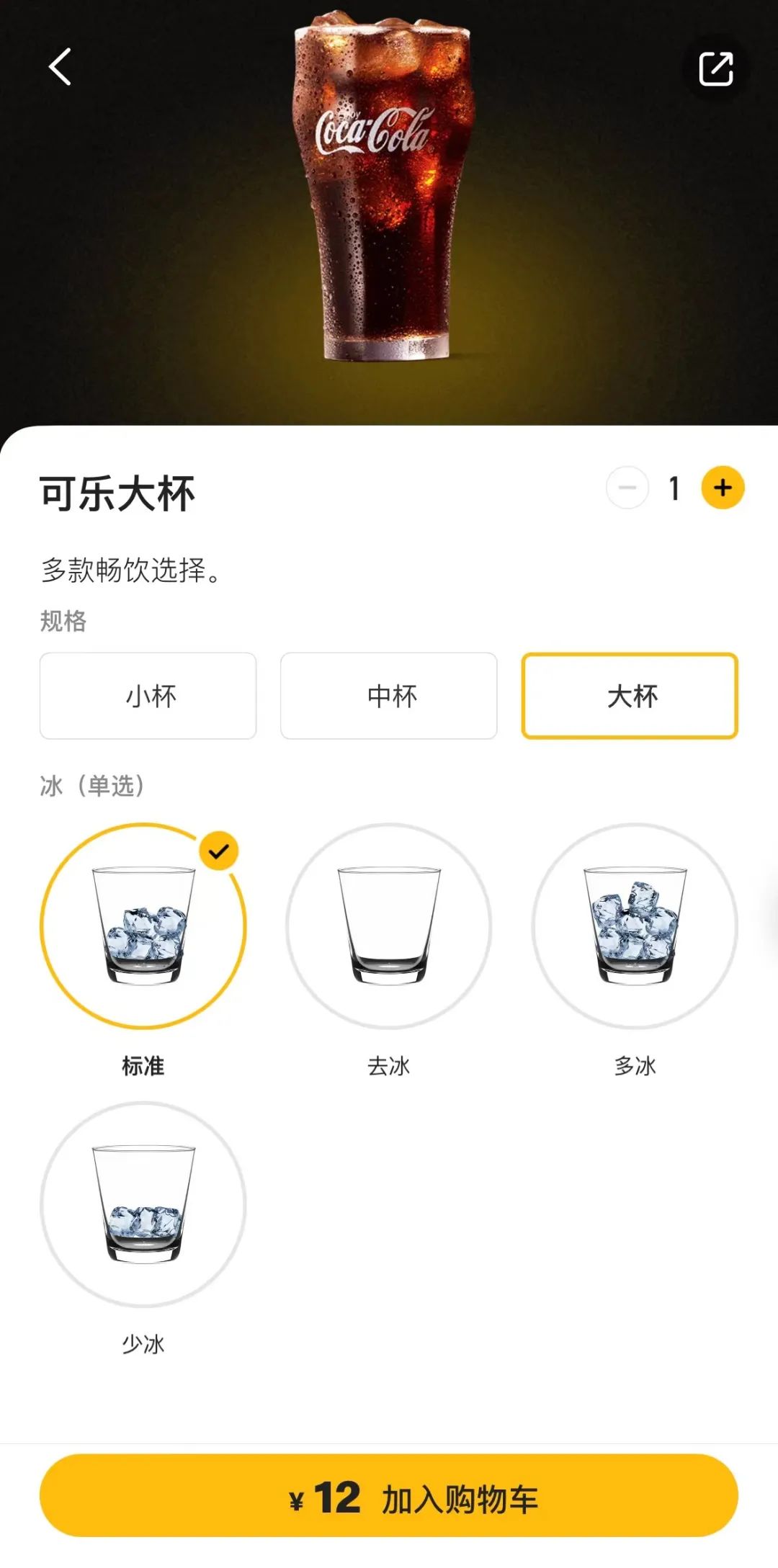The width and height of the screenshot is (778, 1568).
Task: Set ice level to 少冰
Action: point(143,1204)
